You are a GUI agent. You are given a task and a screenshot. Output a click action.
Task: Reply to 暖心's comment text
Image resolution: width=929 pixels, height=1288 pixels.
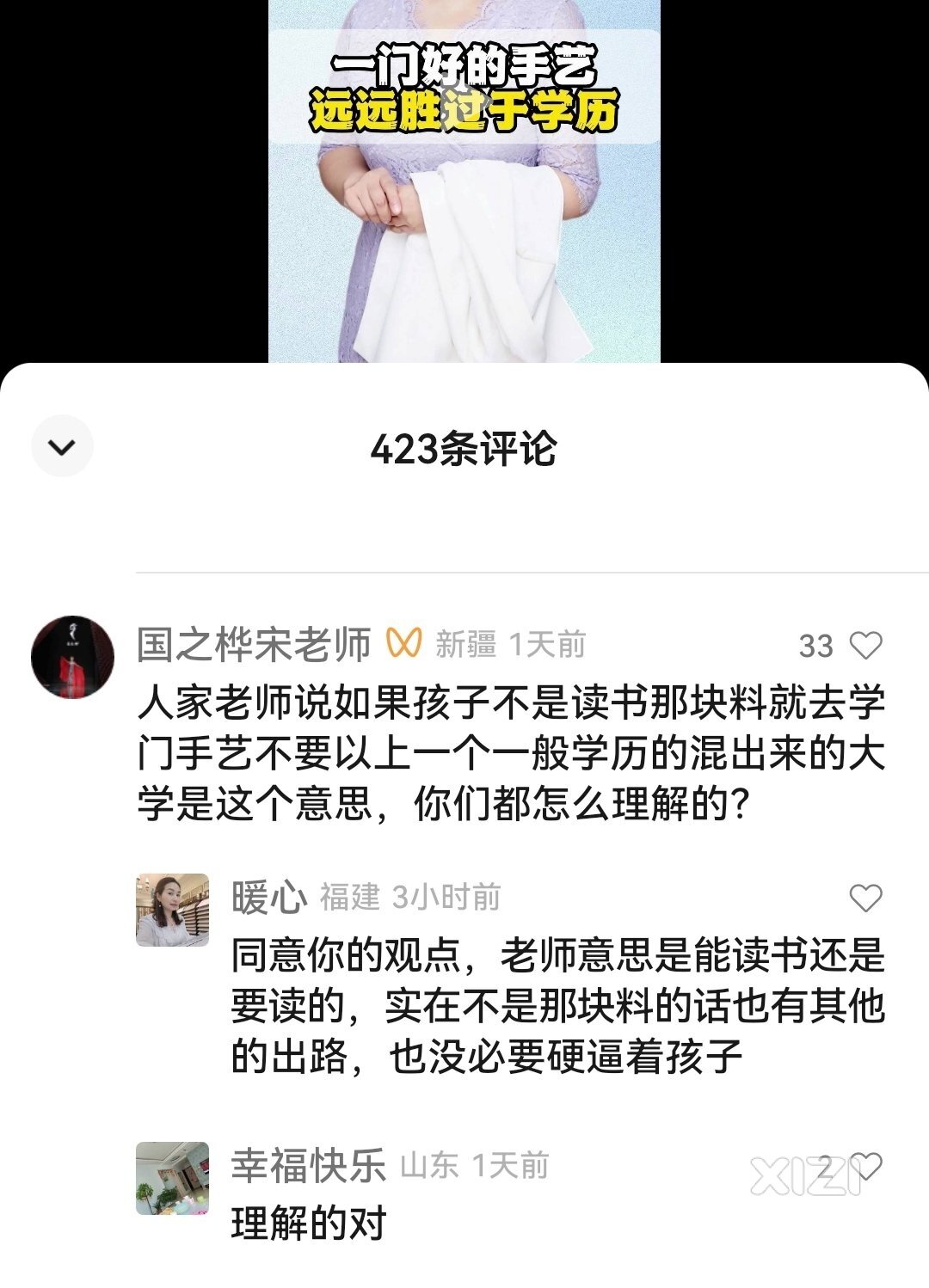pyautogui.click(x=557, y=1006)
